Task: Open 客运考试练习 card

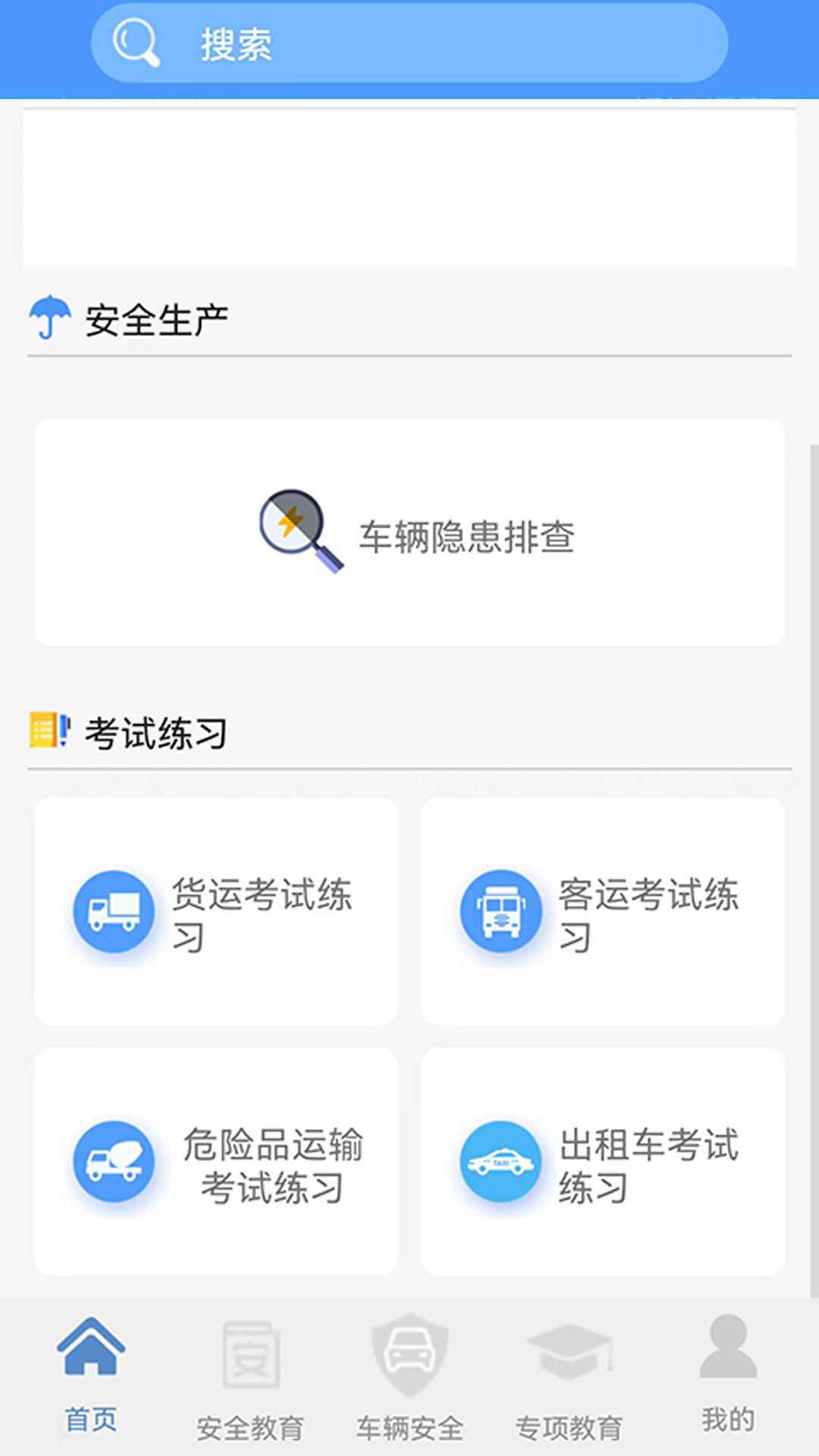Action: [x=603, y=912]
